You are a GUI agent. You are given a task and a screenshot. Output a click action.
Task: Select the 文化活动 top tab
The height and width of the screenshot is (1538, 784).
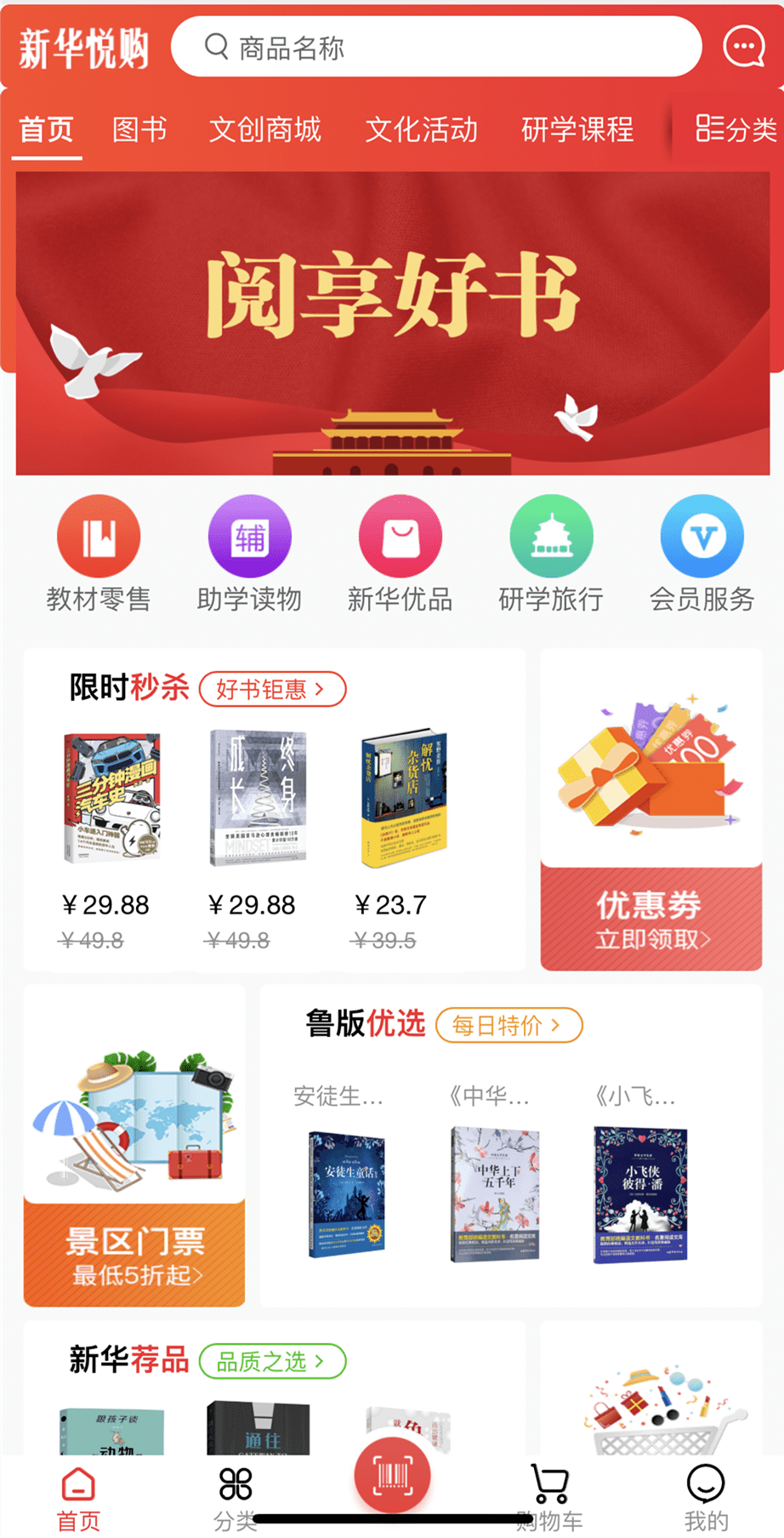[421, 130]
